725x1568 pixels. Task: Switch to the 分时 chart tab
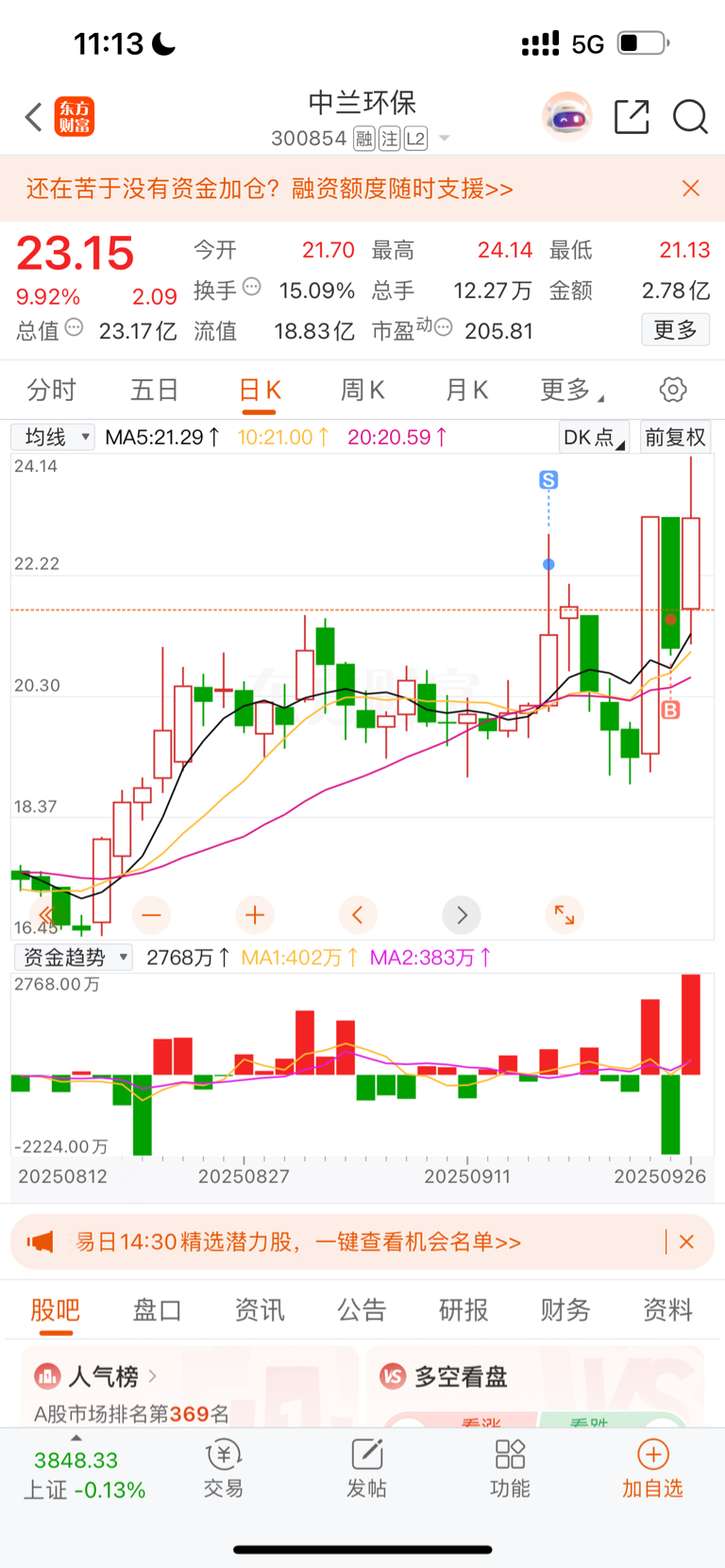click(x=52, y=390)
